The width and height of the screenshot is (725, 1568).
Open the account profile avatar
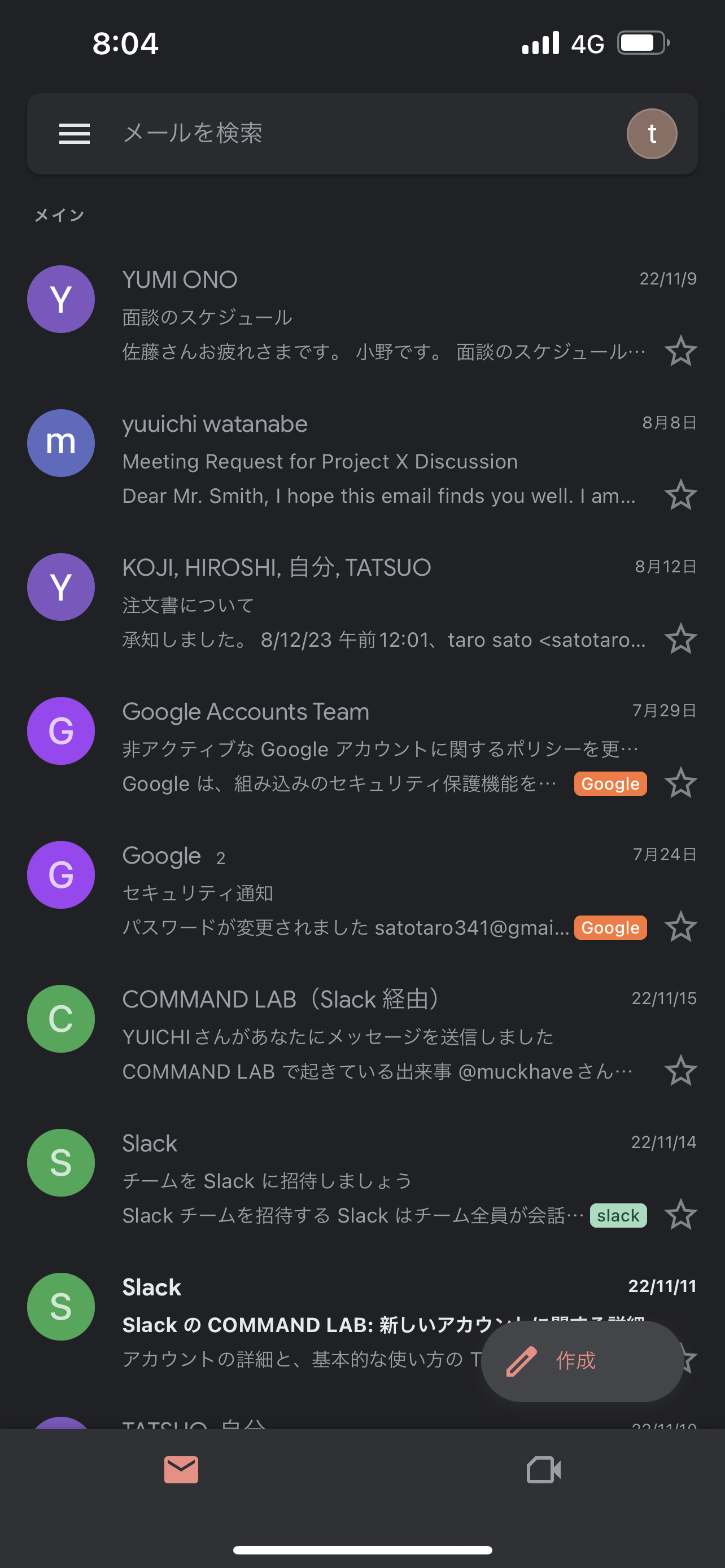click(652, 133)
